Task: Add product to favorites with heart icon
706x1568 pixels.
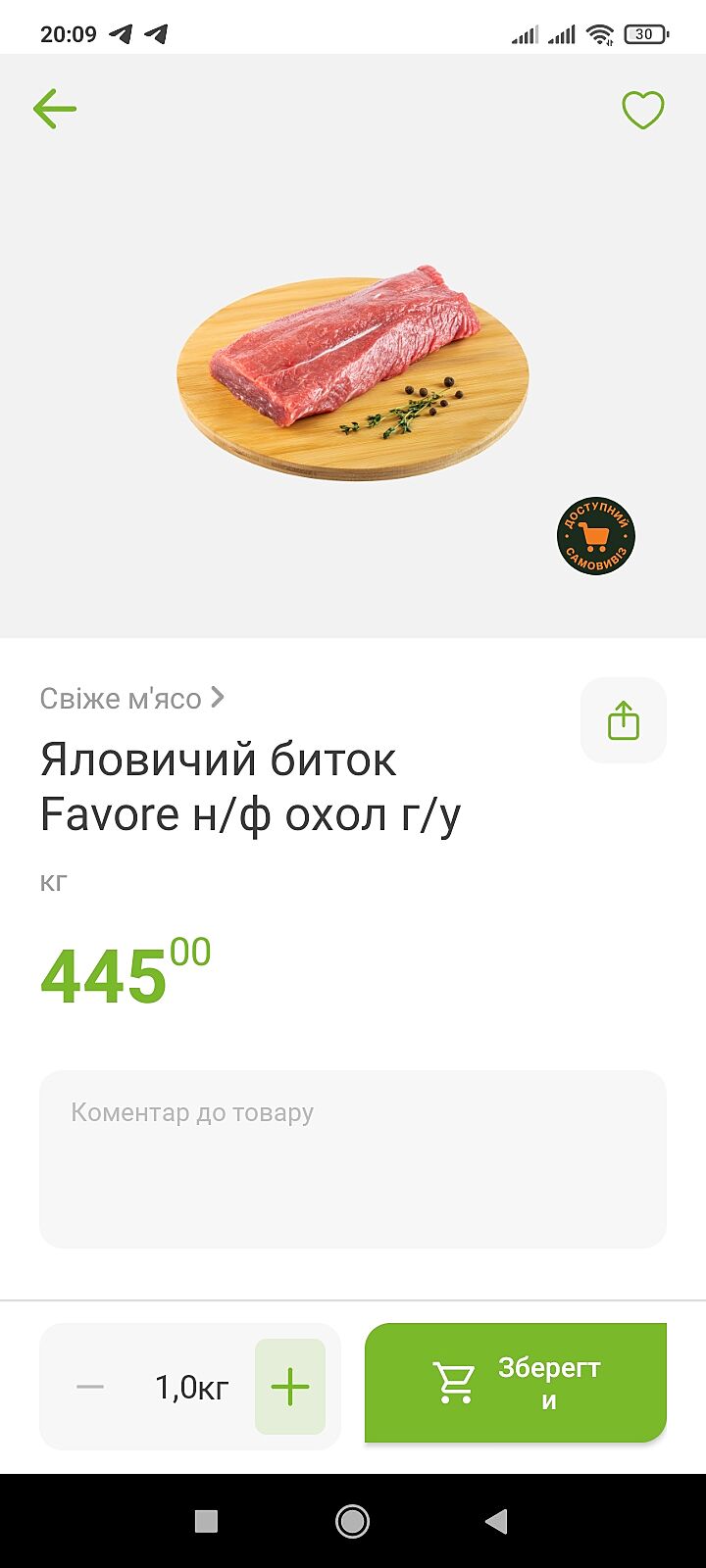Action: coord(643,110)
